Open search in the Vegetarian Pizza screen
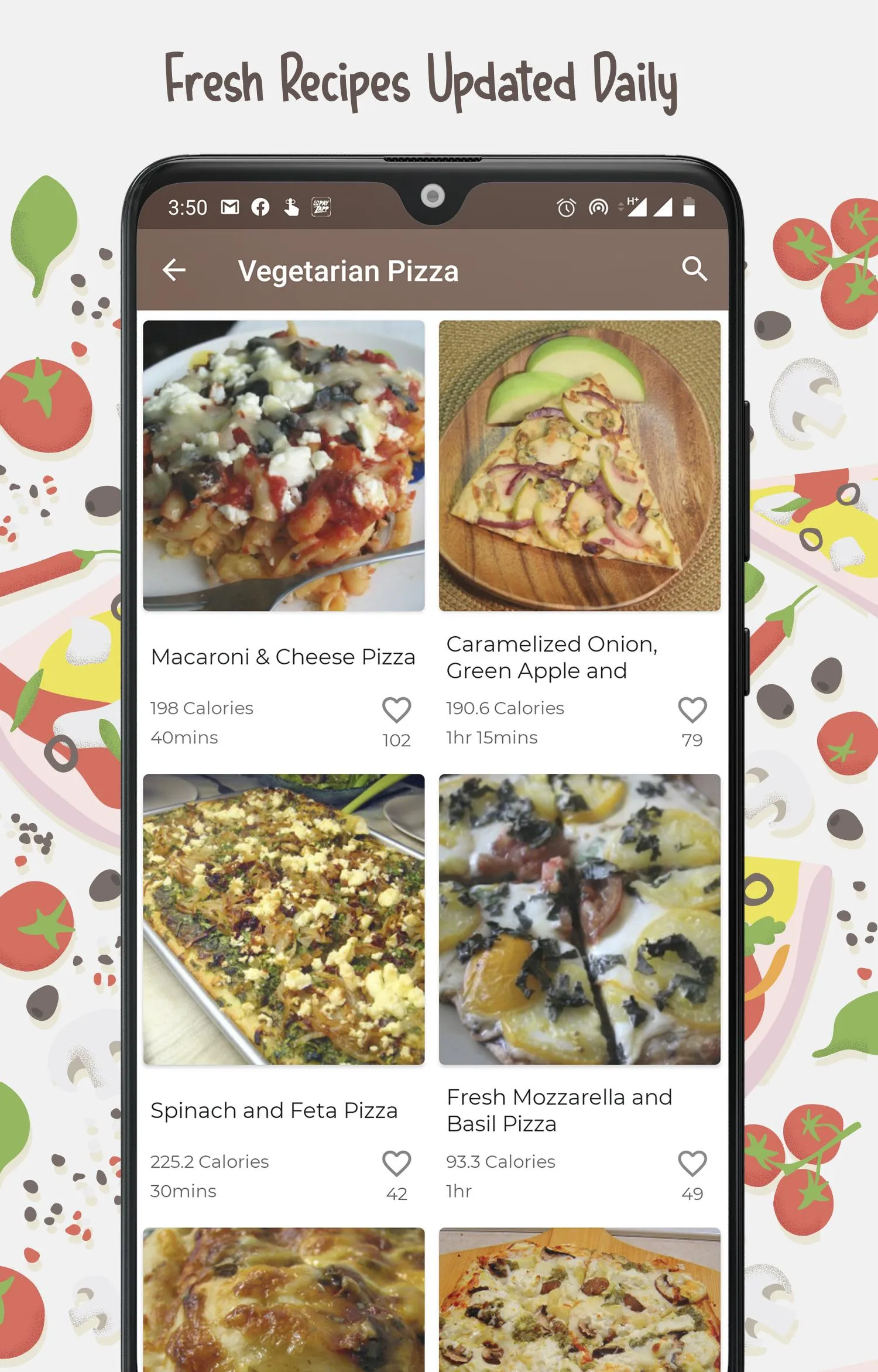The image size is (878, 1372). (694, 270)
